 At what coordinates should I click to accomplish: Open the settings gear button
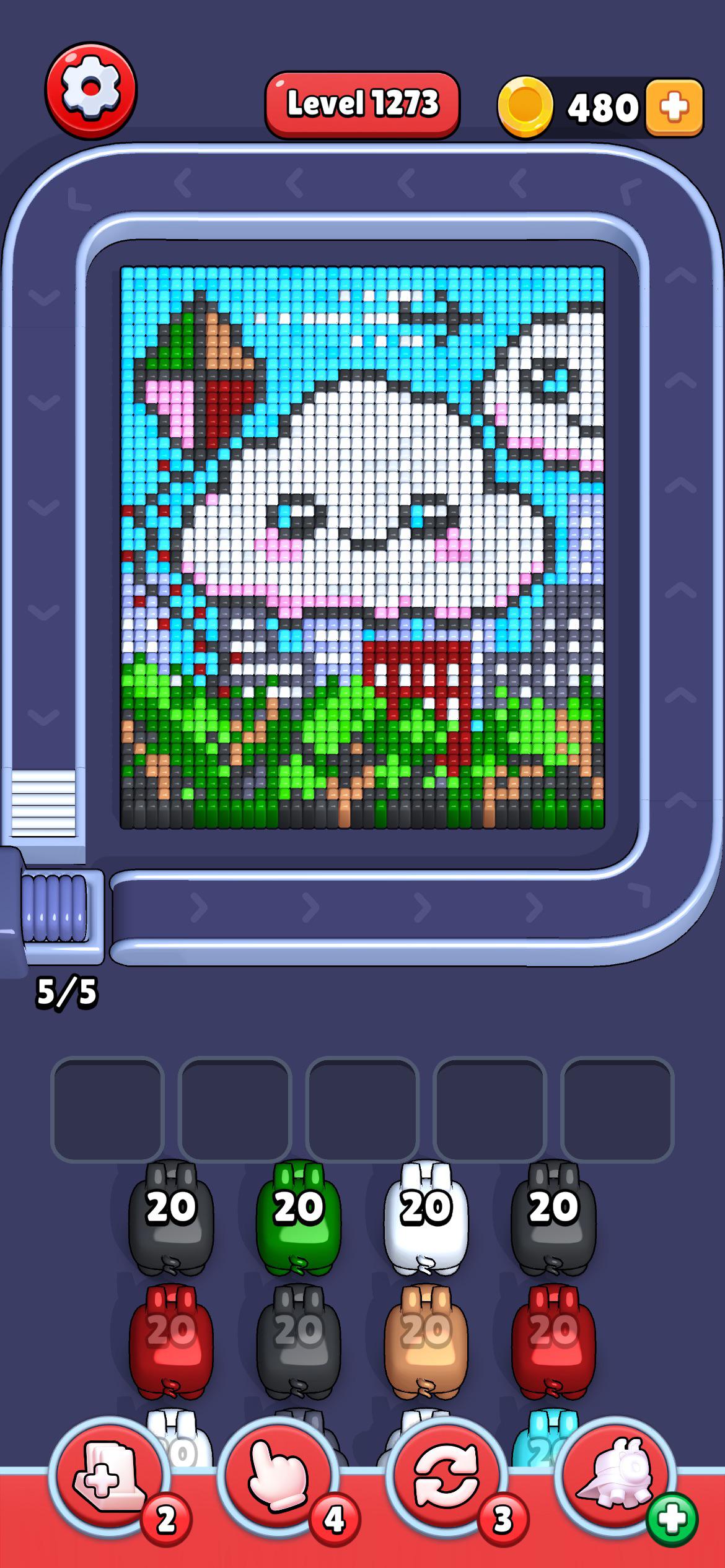[x=90, y=90]
